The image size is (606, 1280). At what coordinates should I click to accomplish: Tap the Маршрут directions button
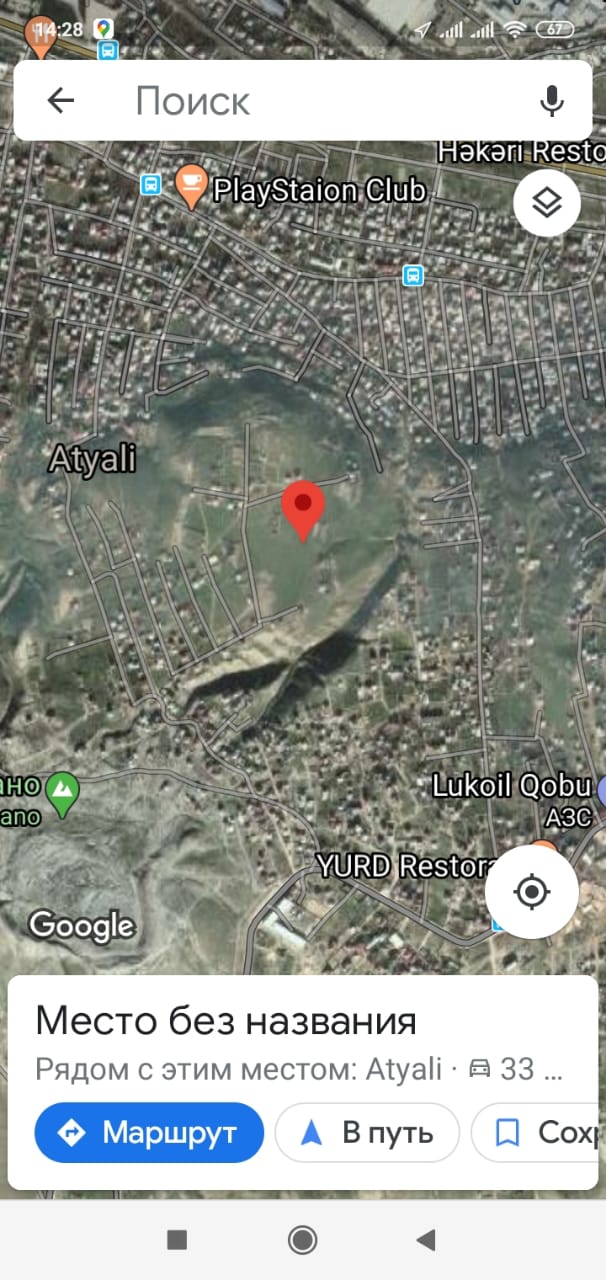point(149,1132)
